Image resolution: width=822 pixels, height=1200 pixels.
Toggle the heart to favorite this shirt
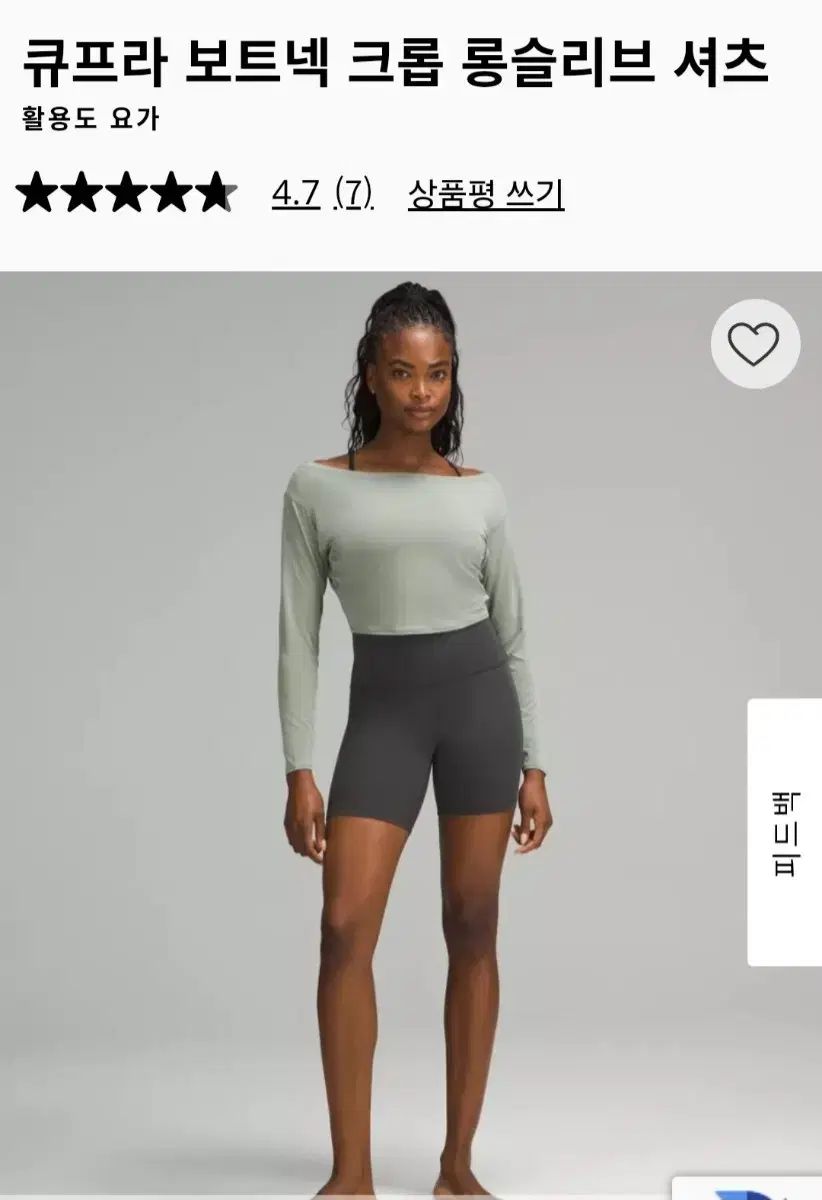click(x=753, y=343)
